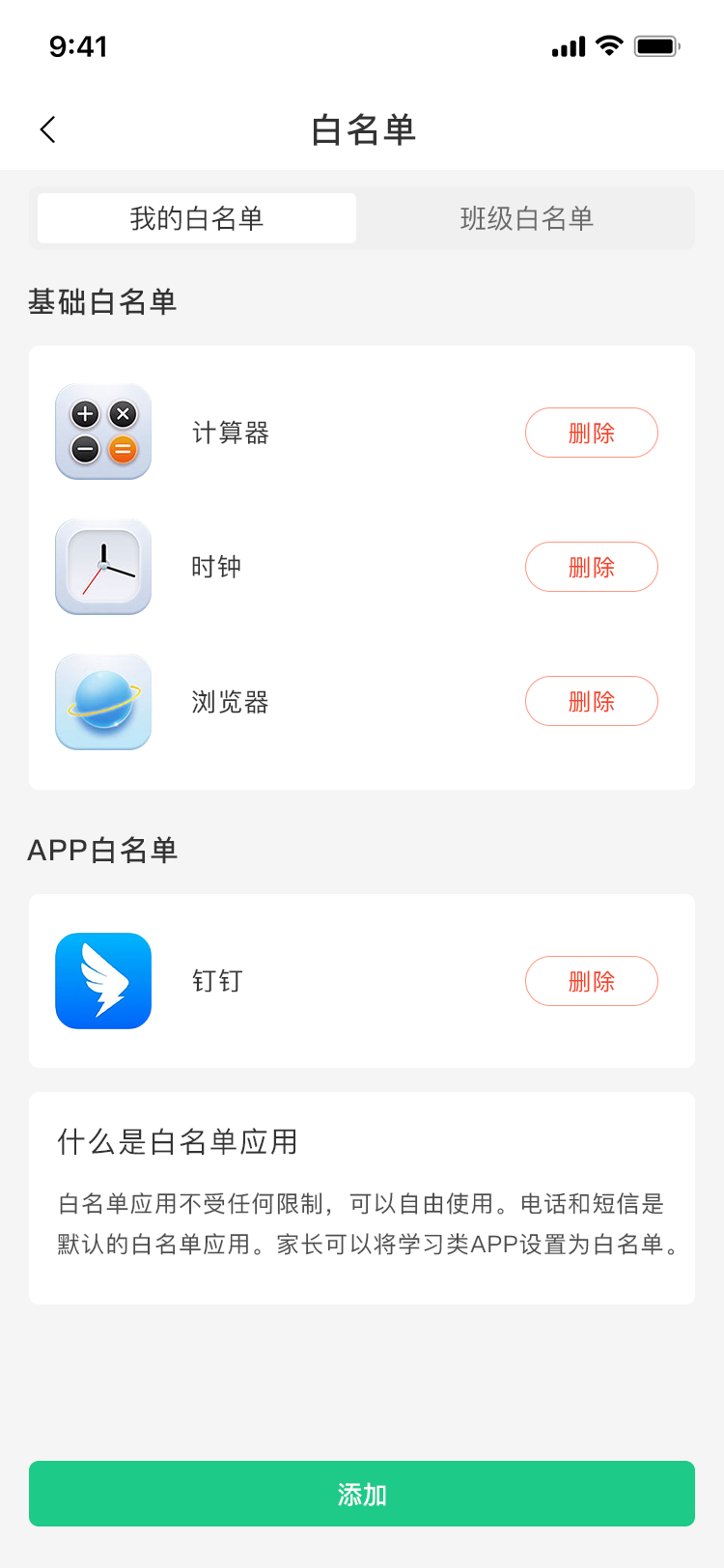Go back from the 白名单 page
This screenshot has height=1568, width=724.
(x=48, y=129)
